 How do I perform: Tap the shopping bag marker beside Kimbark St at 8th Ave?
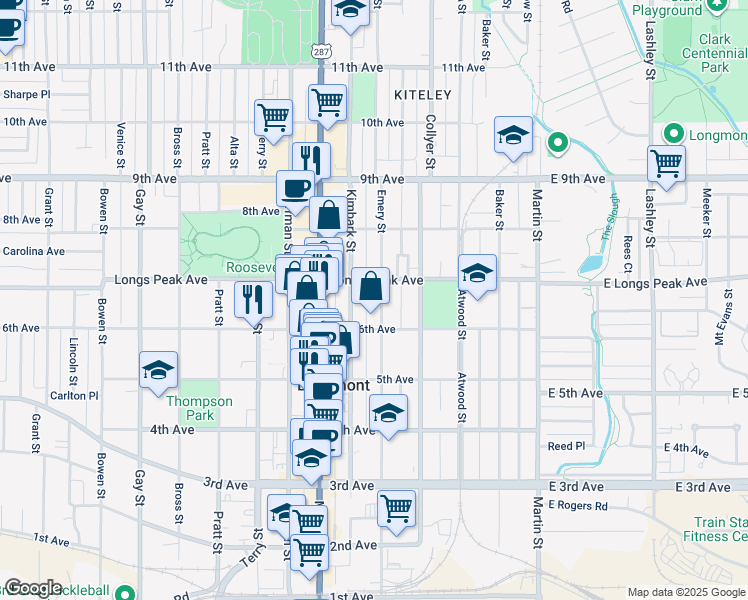pyautogui.click(x=329, y=214)
